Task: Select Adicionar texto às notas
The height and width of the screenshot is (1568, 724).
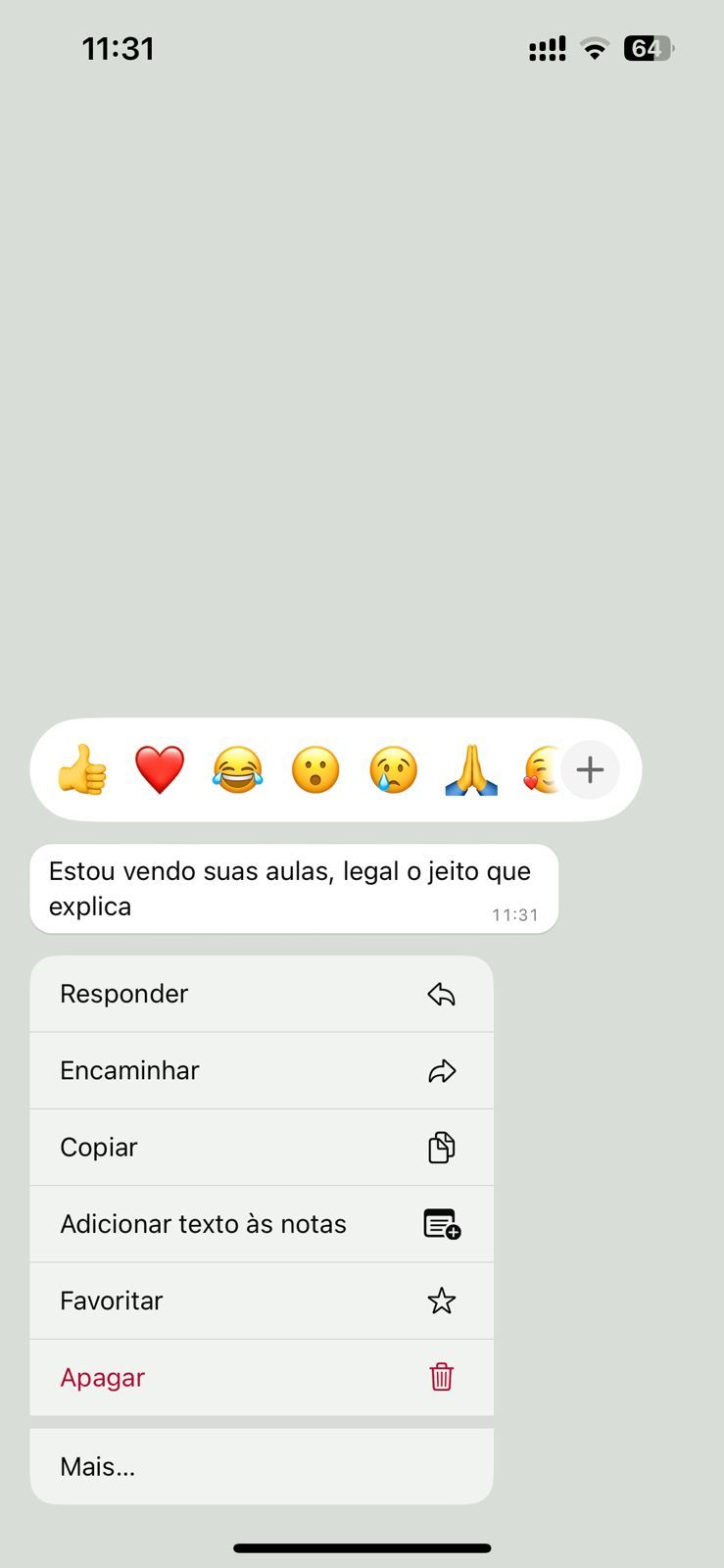Action: [x=262, y=1224]
